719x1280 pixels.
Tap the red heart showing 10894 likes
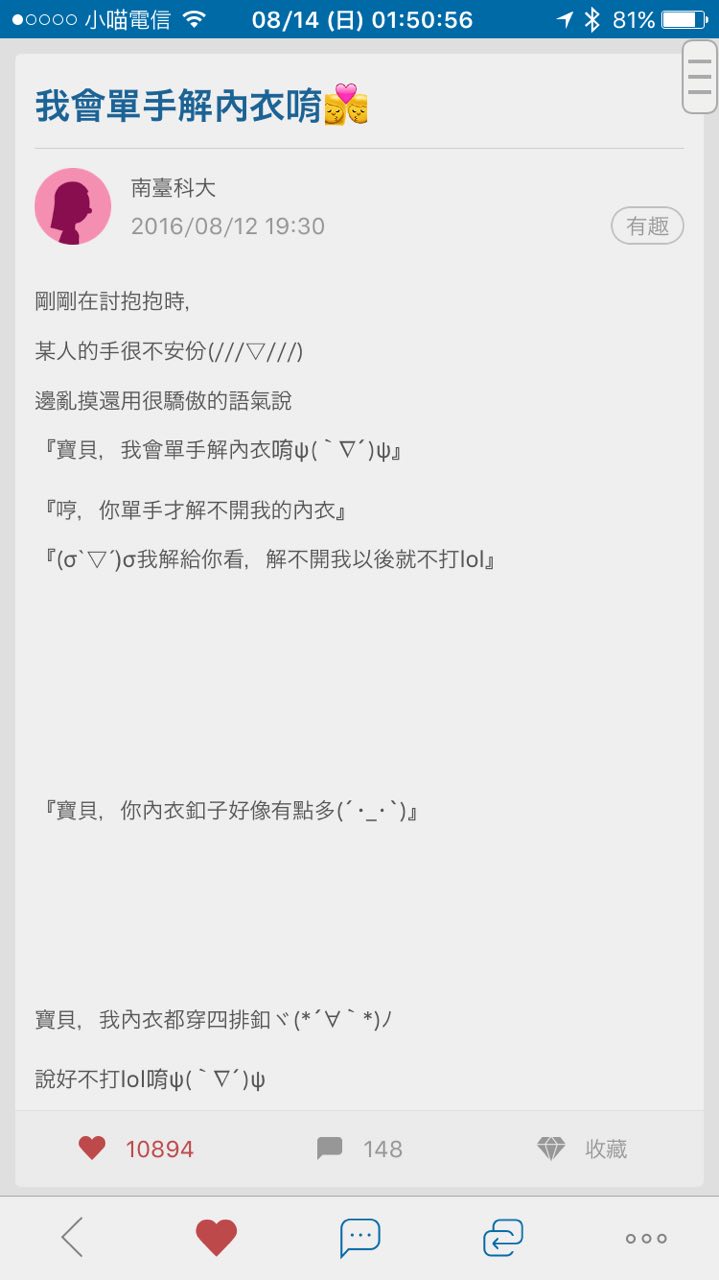(92, 1149)
